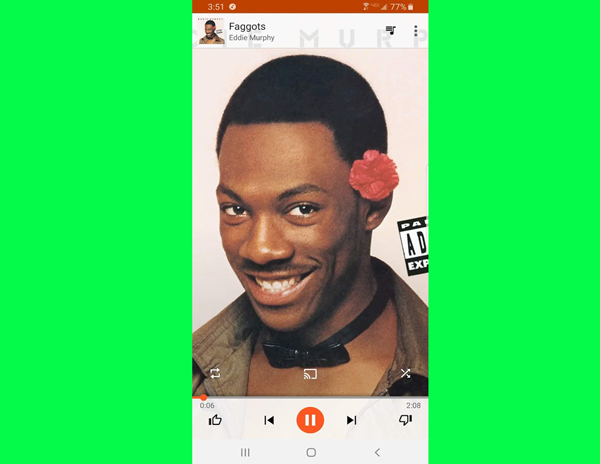Skip to the next track

[351, 420]
